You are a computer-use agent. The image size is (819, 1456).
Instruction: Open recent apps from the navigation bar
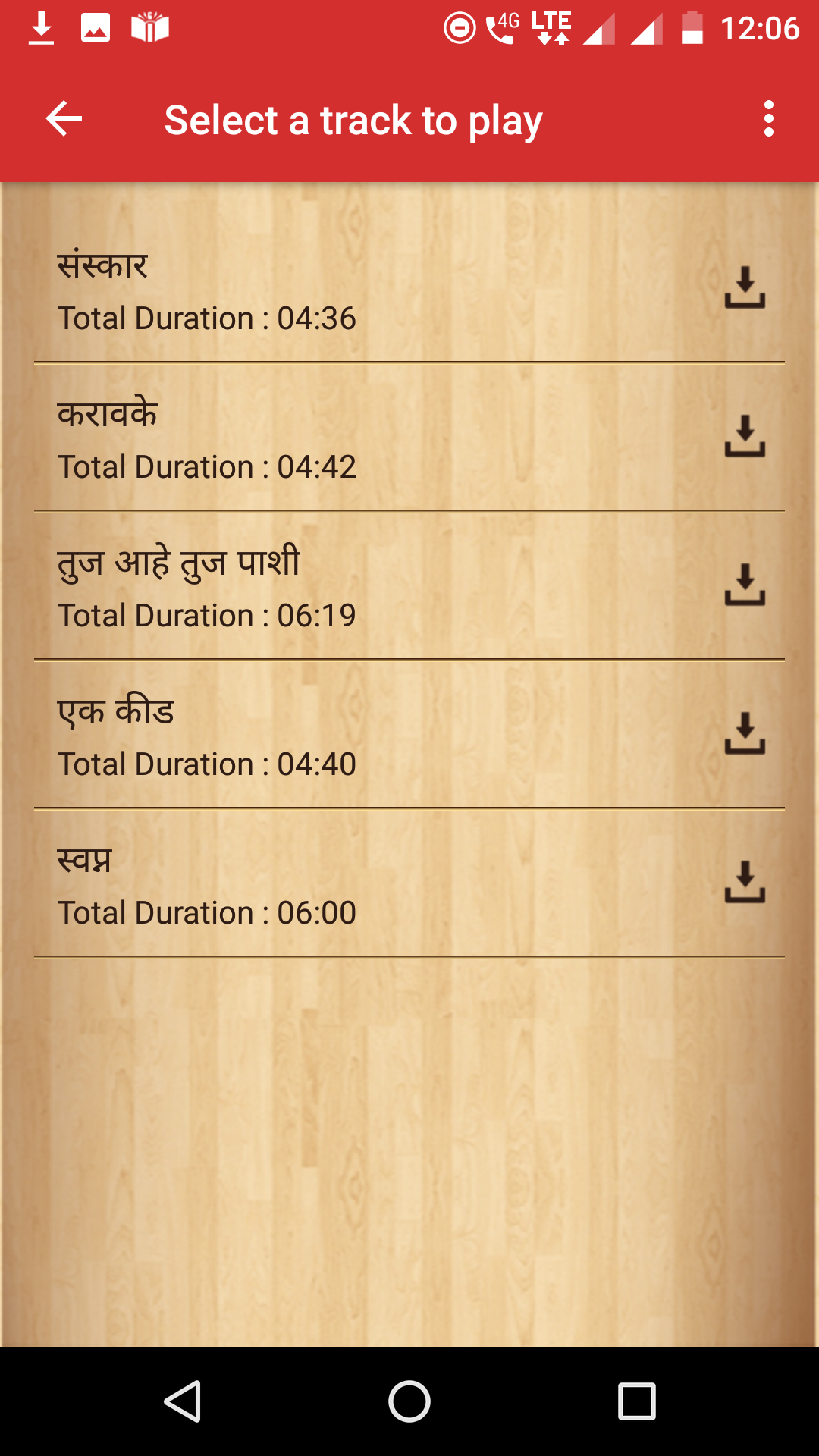tap(636, 1401)
